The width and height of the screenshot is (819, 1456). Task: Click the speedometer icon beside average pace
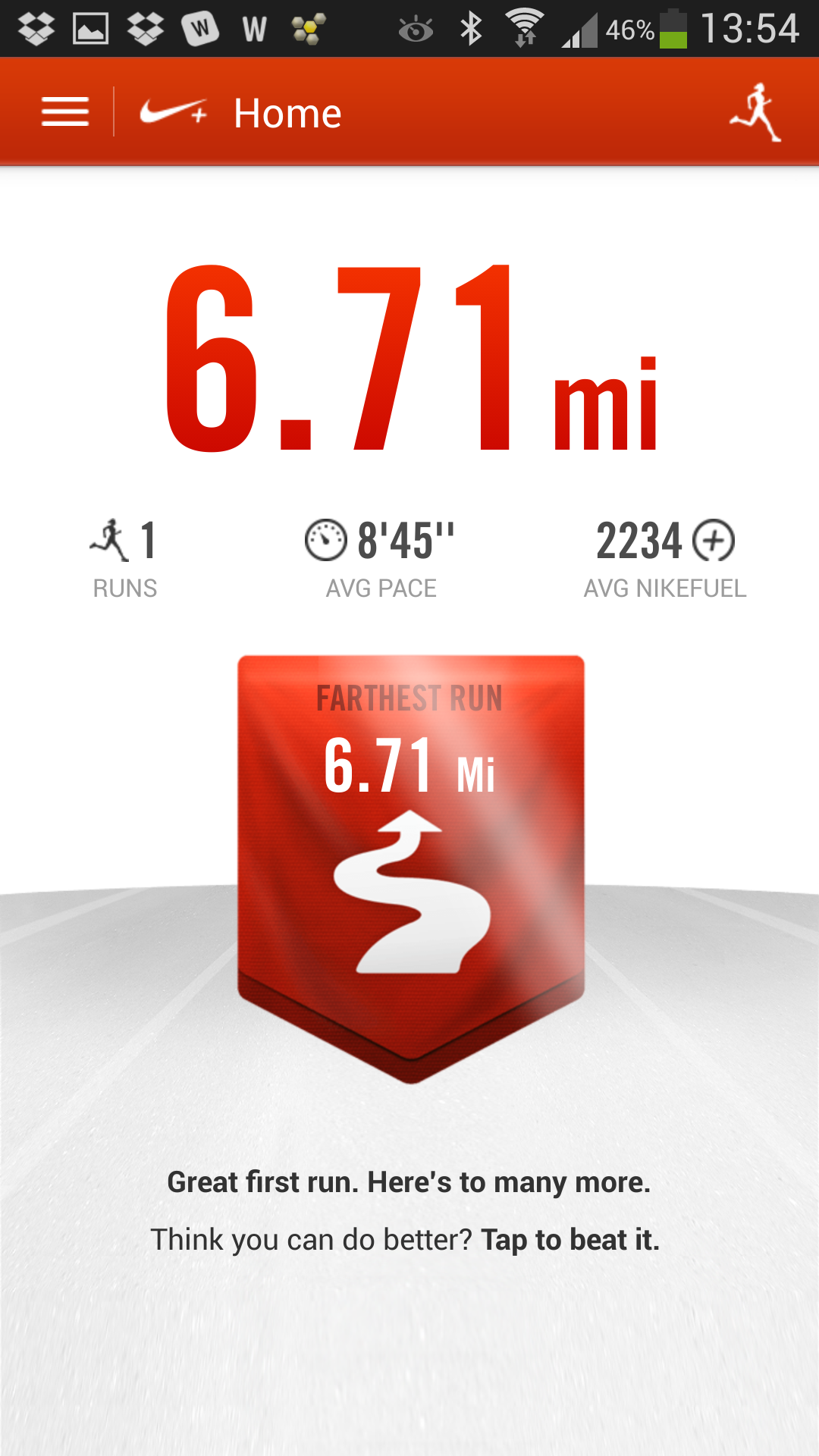(x=325, y=540)
